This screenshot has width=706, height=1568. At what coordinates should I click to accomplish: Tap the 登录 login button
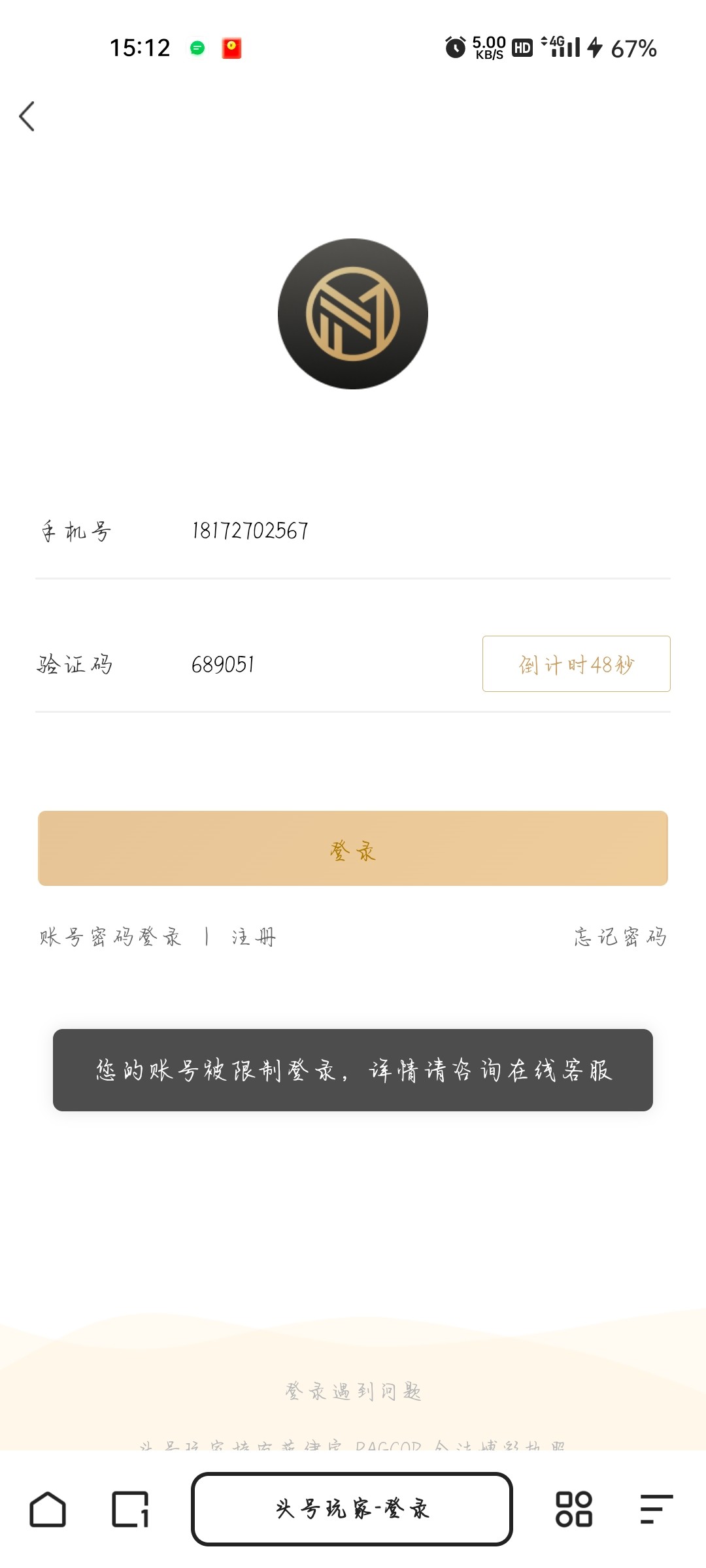[x=353, y=849]
